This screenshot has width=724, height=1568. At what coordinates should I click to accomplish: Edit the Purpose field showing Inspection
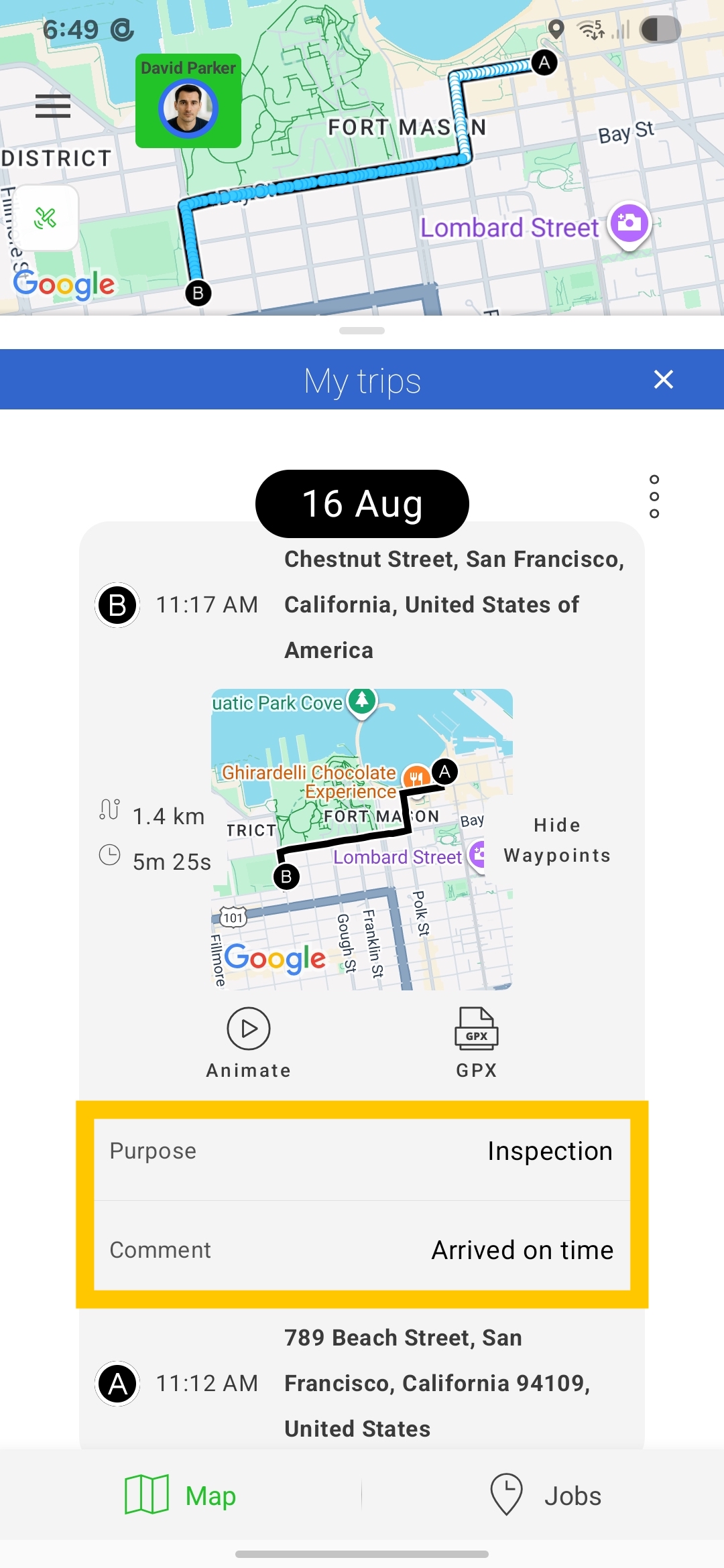362,1151
